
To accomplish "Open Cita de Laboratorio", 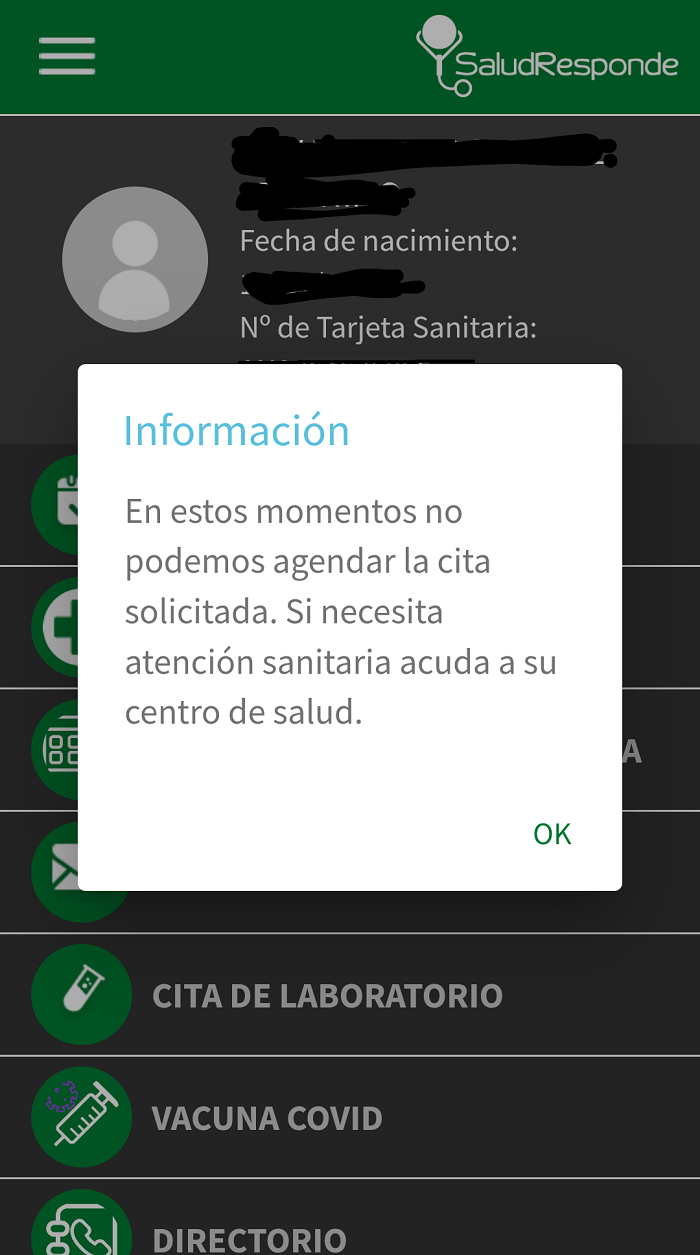I will (x=326, y=995).
